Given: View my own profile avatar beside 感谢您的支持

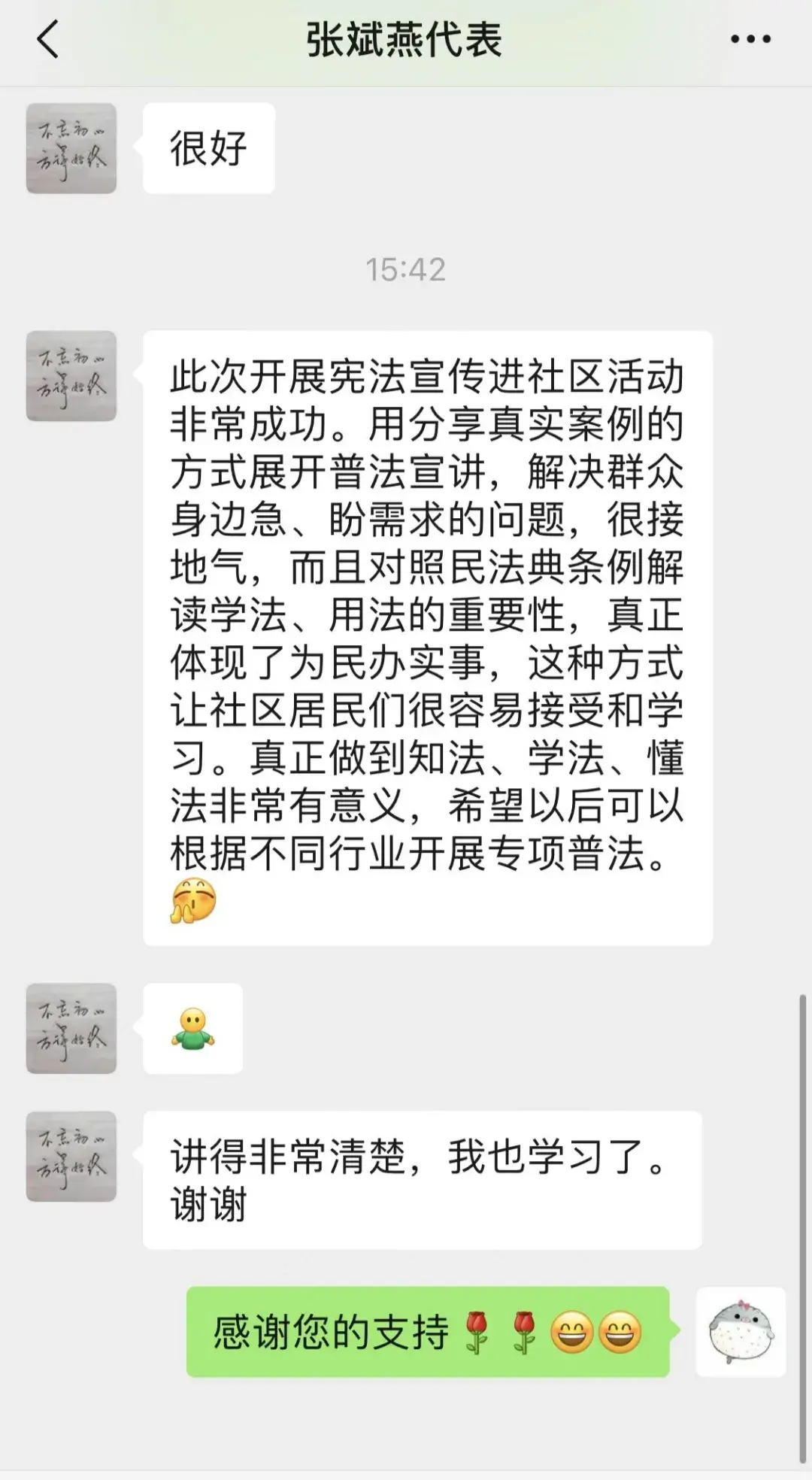Looking at the screenshot, I should pyautogui.click(x=741, y=1332).
